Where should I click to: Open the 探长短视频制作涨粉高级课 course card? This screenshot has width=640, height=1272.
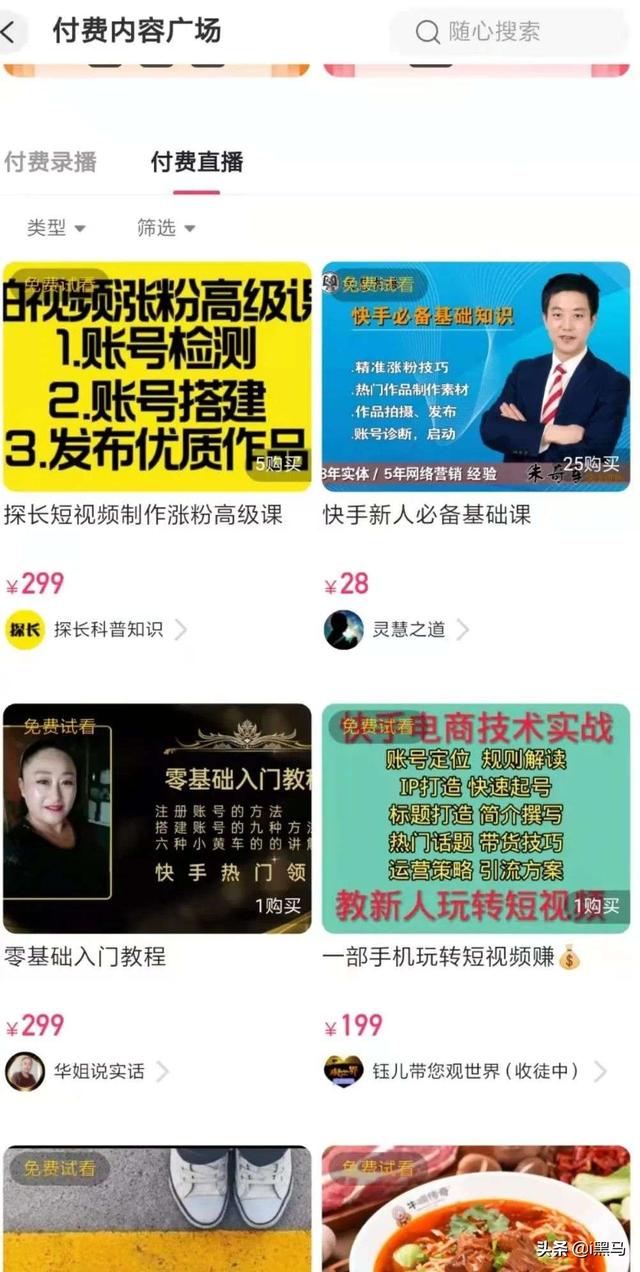(x=157, y=377)
